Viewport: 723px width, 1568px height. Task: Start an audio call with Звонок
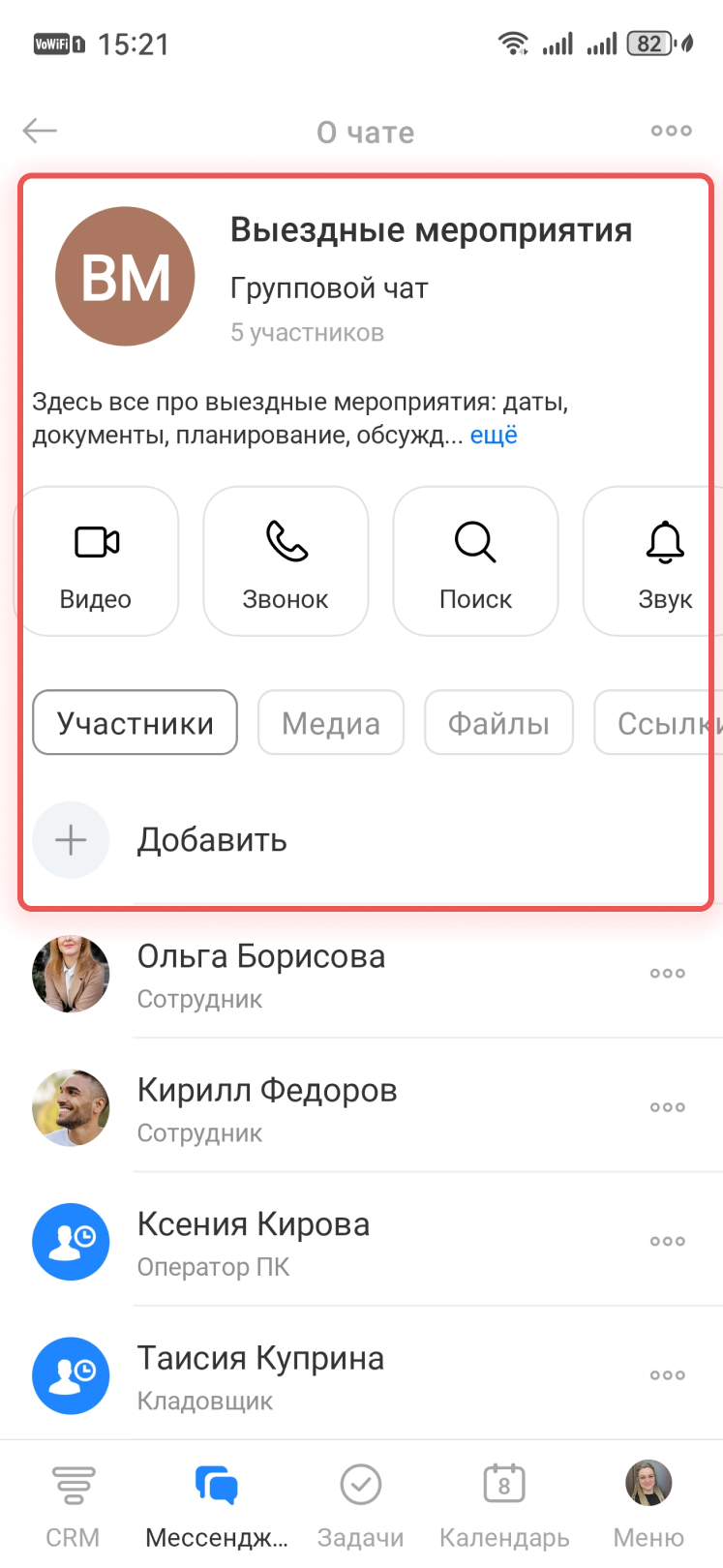tap(286, 561)
